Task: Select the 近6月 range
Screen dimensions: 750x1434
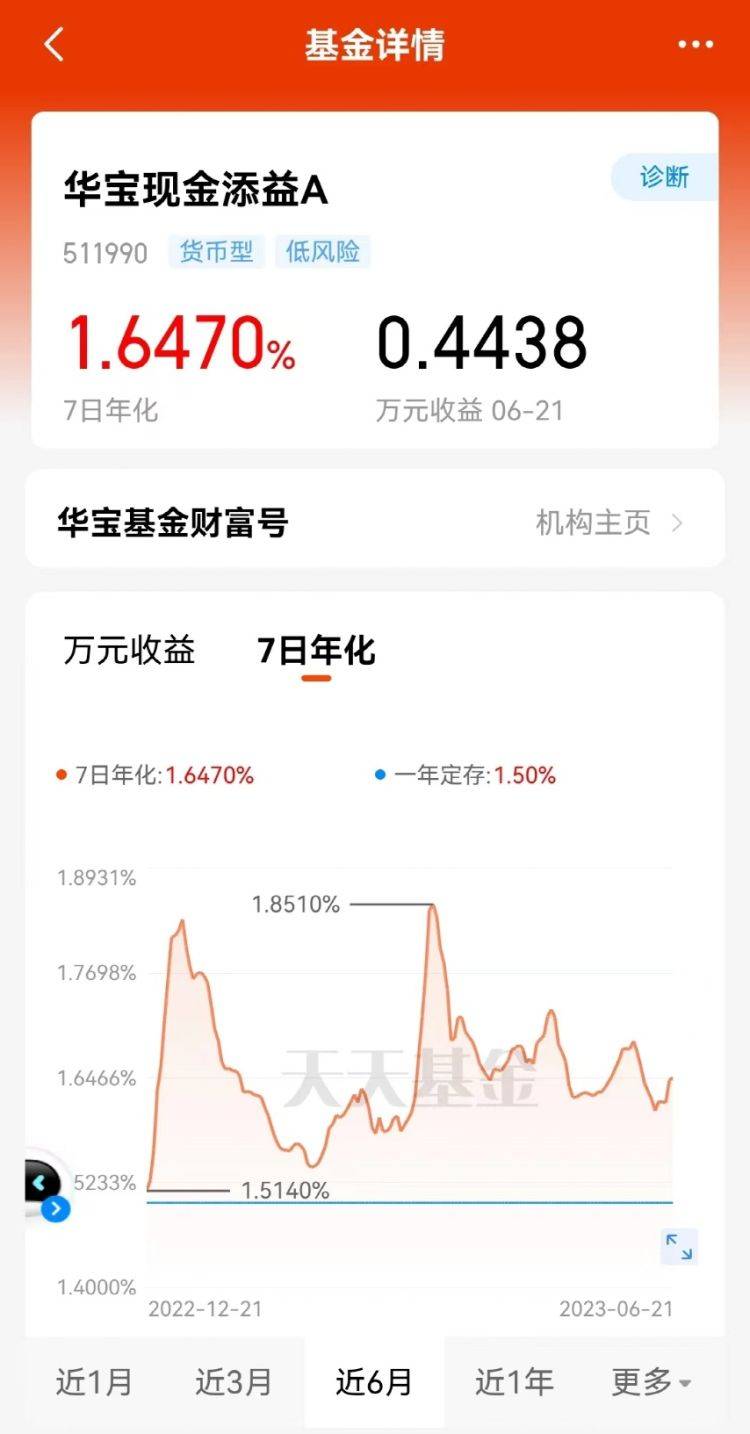Action: pyautogui.click(x=374, y=1382)
